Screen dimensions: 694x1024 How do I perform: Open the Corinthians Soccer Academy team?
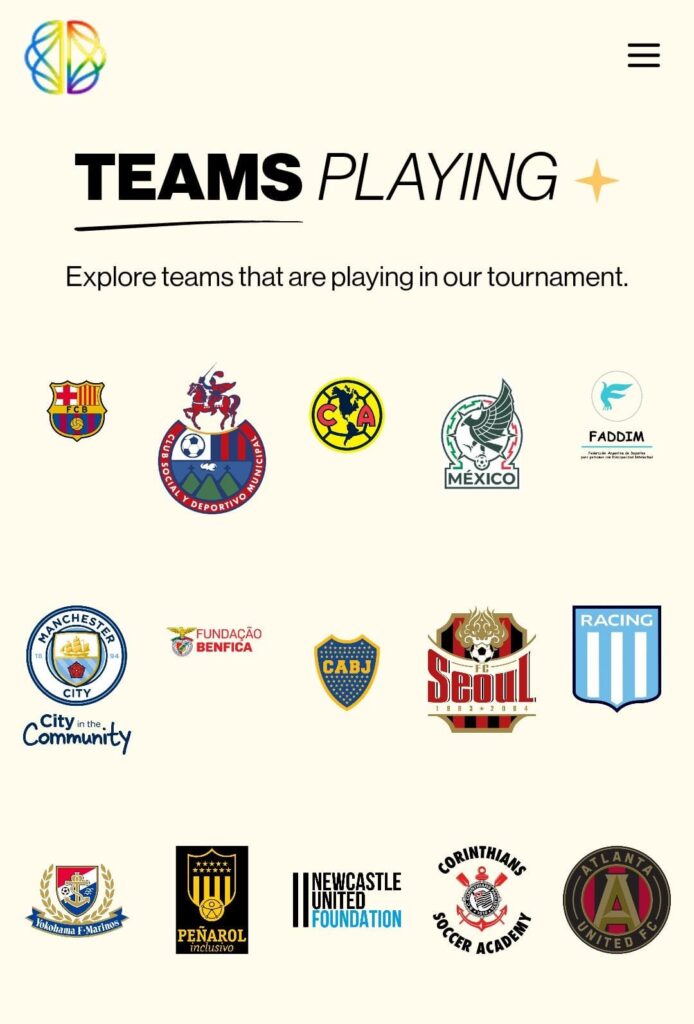click(482, 899)
